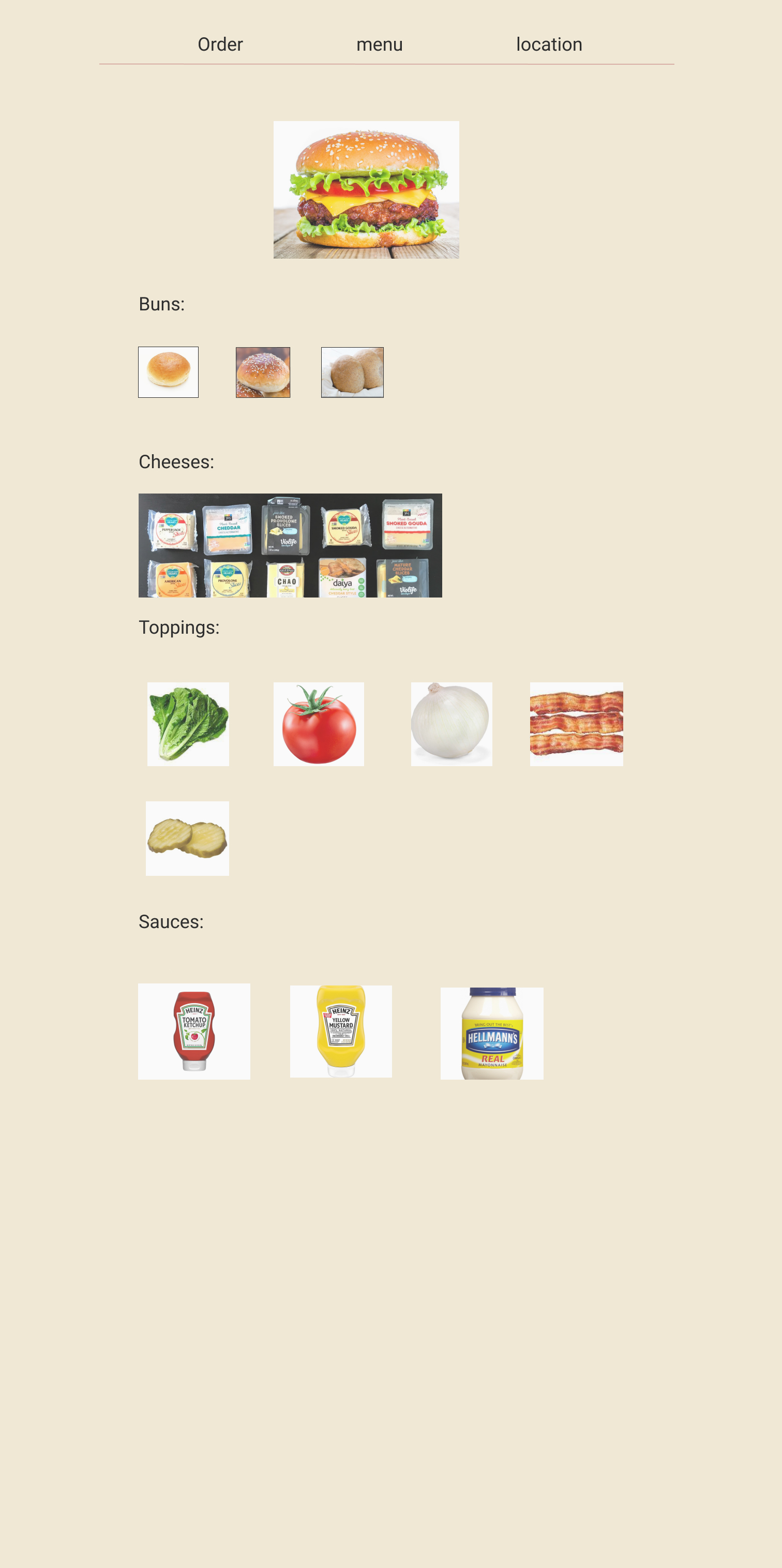Select the plain bun option
The image size is (782, 1568).
169,372
